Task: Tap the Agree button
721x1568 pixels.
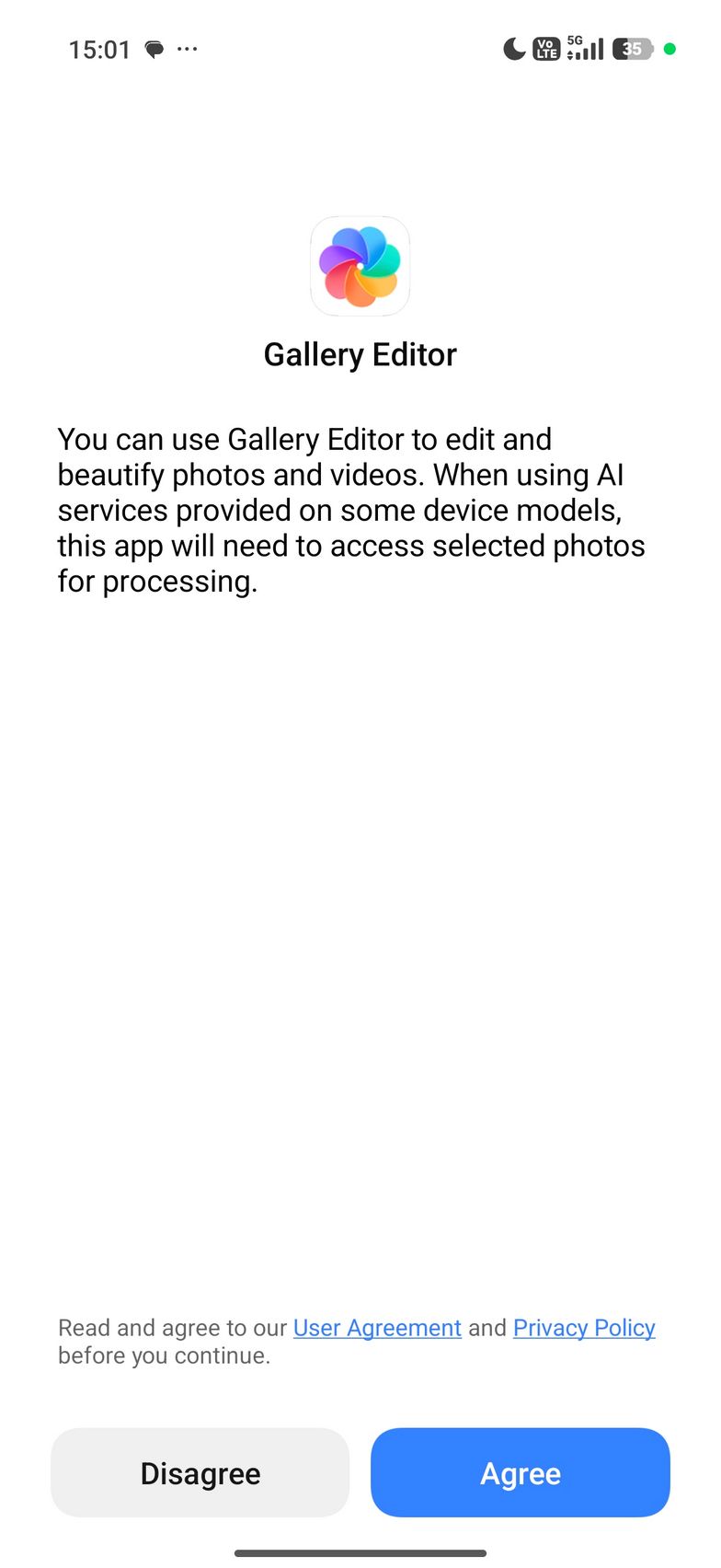Action: point(520,1472)
